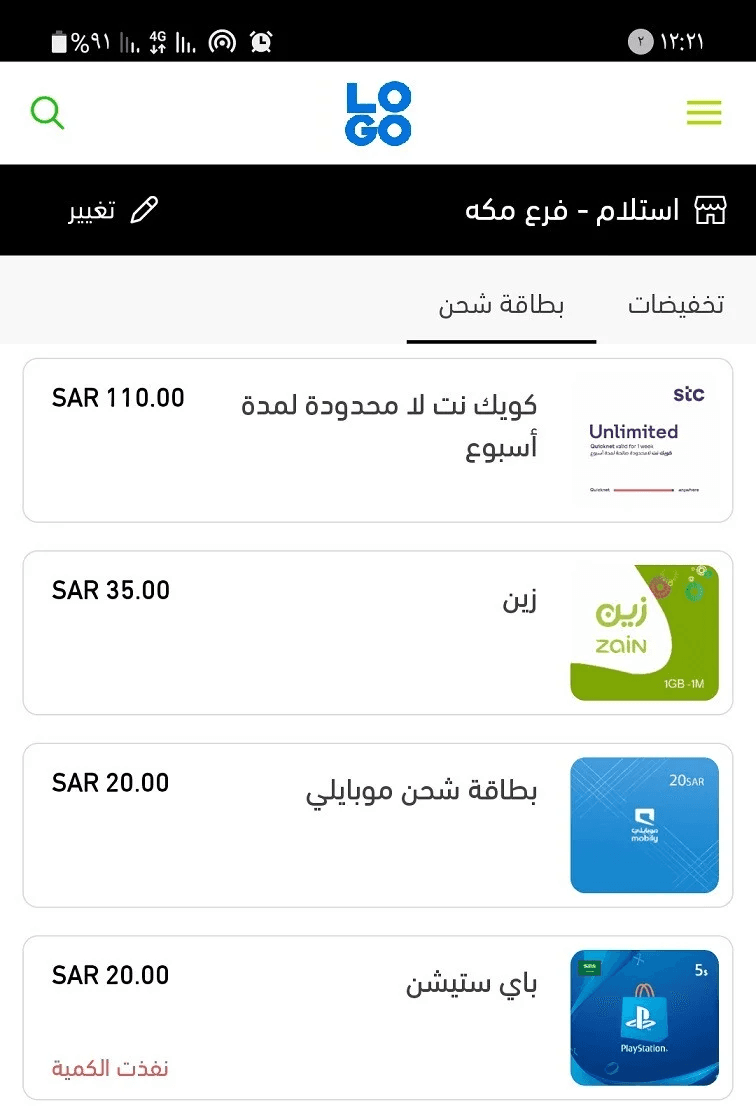756x1119 pixels.
Task: Open the search icon
Action: (47, 113)
